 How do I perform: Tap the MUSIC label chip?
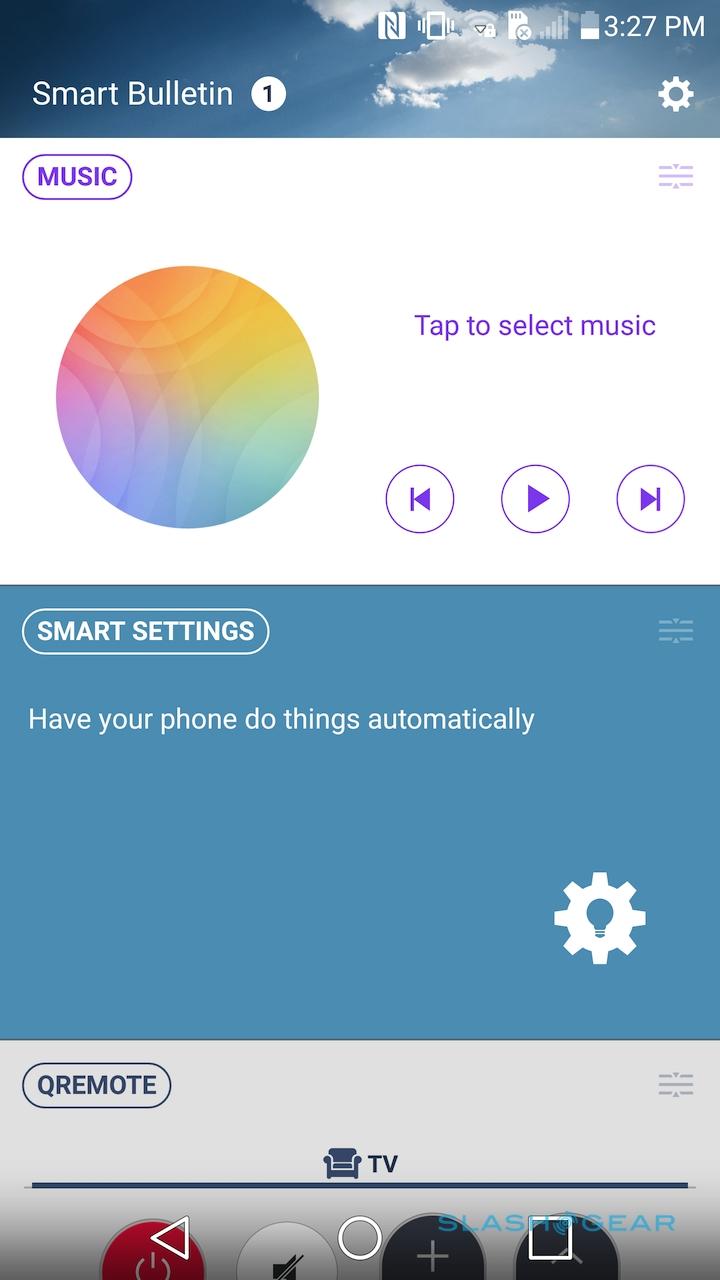77,177
